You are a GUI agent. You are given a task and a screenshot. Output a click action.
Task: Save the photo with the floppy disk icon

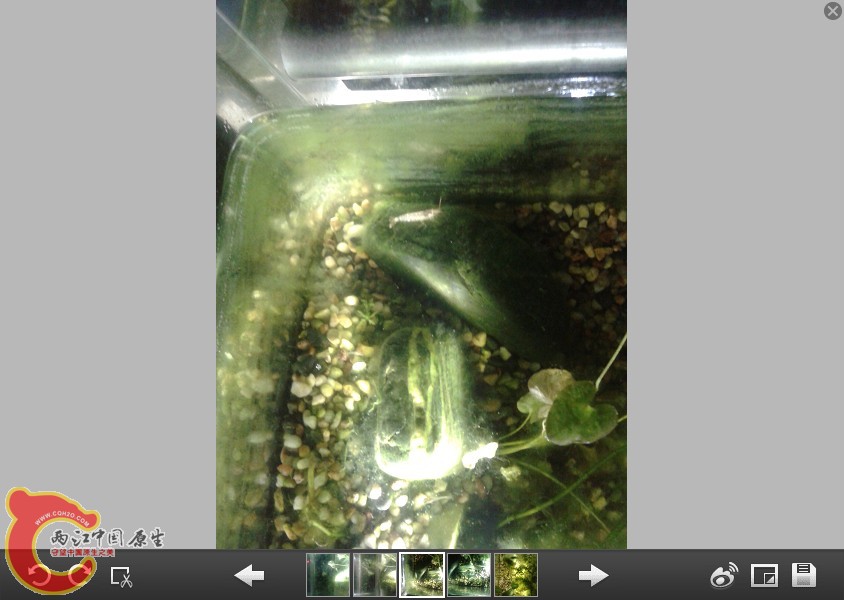804,575
